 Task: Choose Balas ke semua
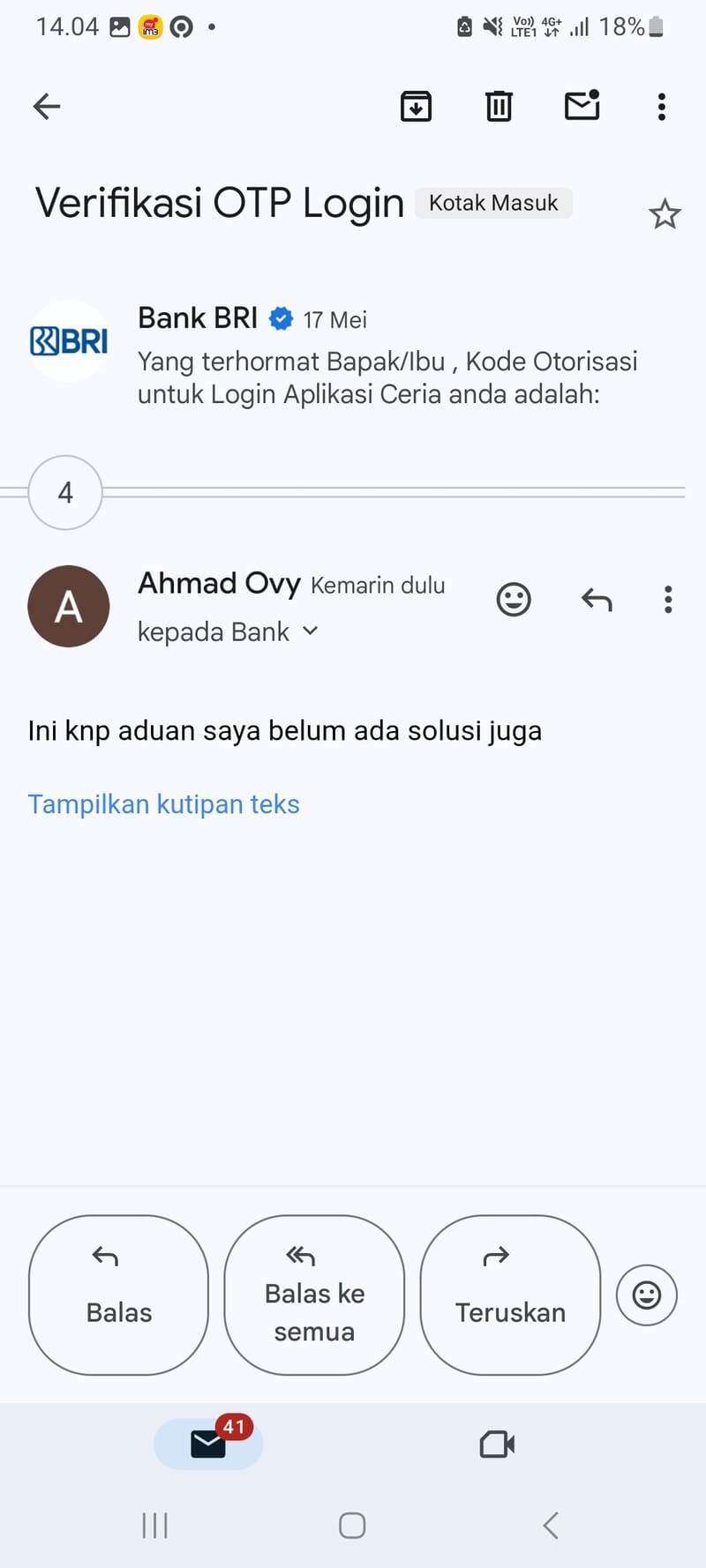click(x=314, y=1295)
